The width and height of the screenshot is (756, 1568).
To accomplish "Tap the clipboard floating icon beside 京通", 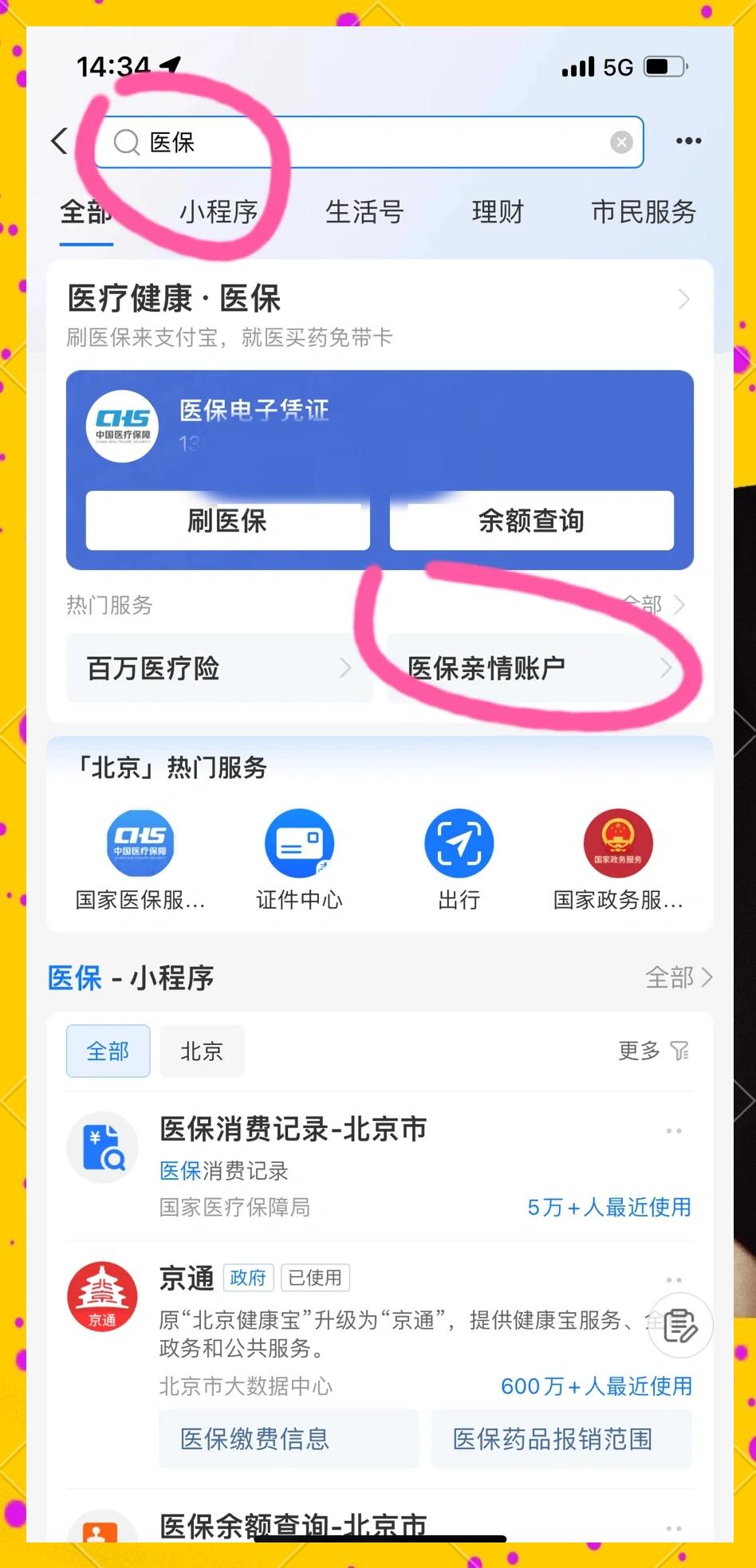I will pos(680,1326).
